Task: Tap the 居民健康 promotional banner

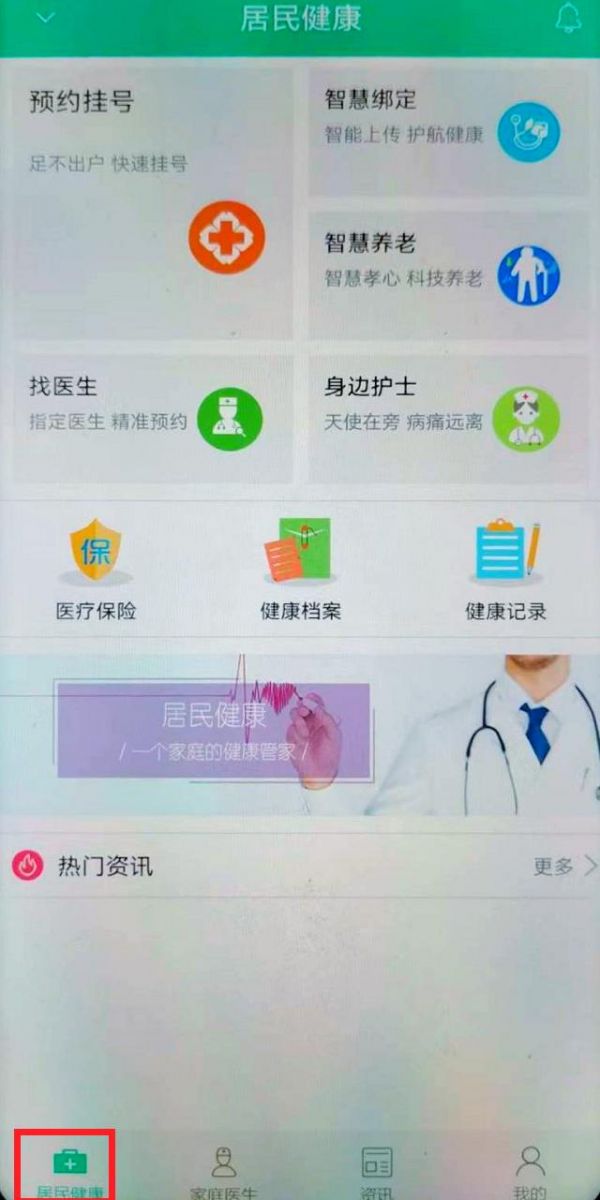Action: (300, 736)
